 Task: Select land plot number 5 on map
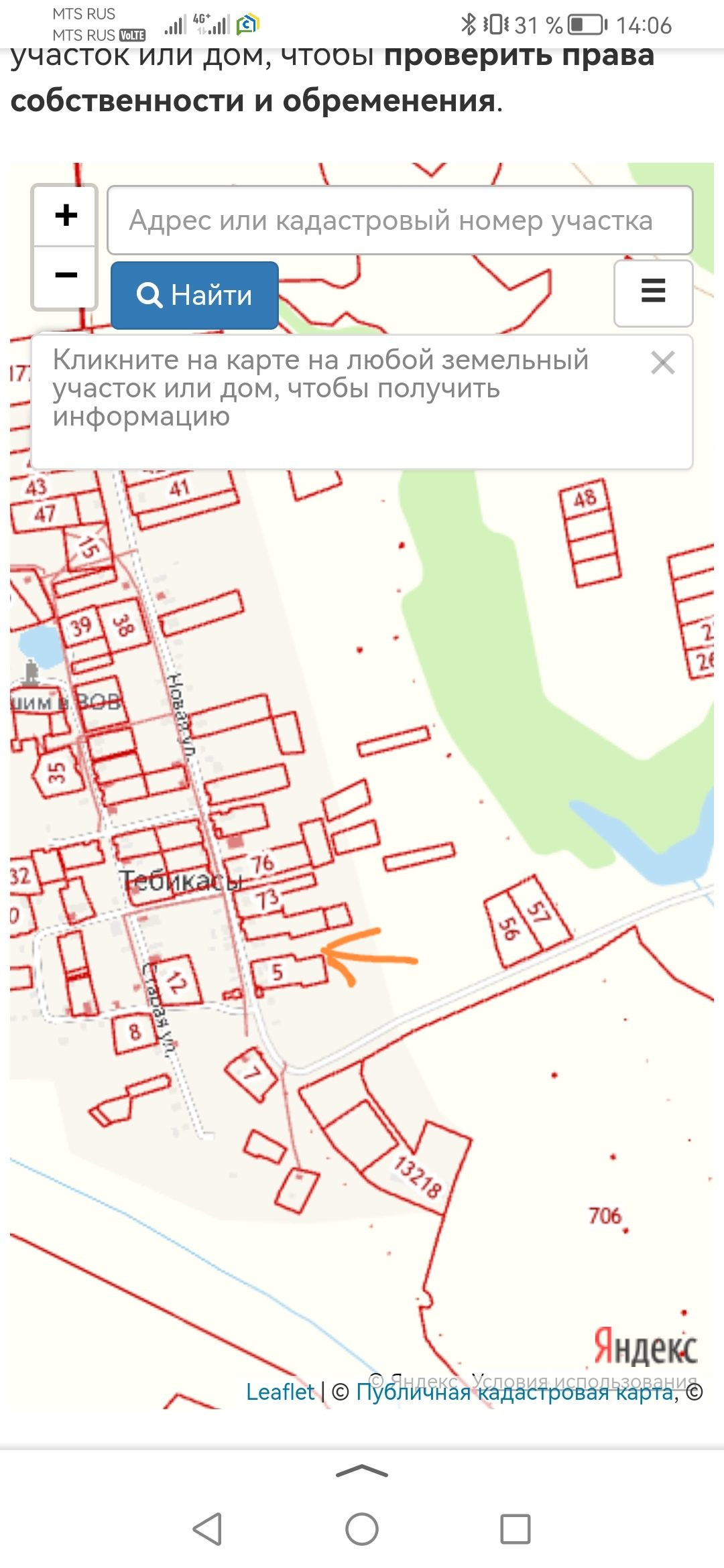[x=290, y=972]
